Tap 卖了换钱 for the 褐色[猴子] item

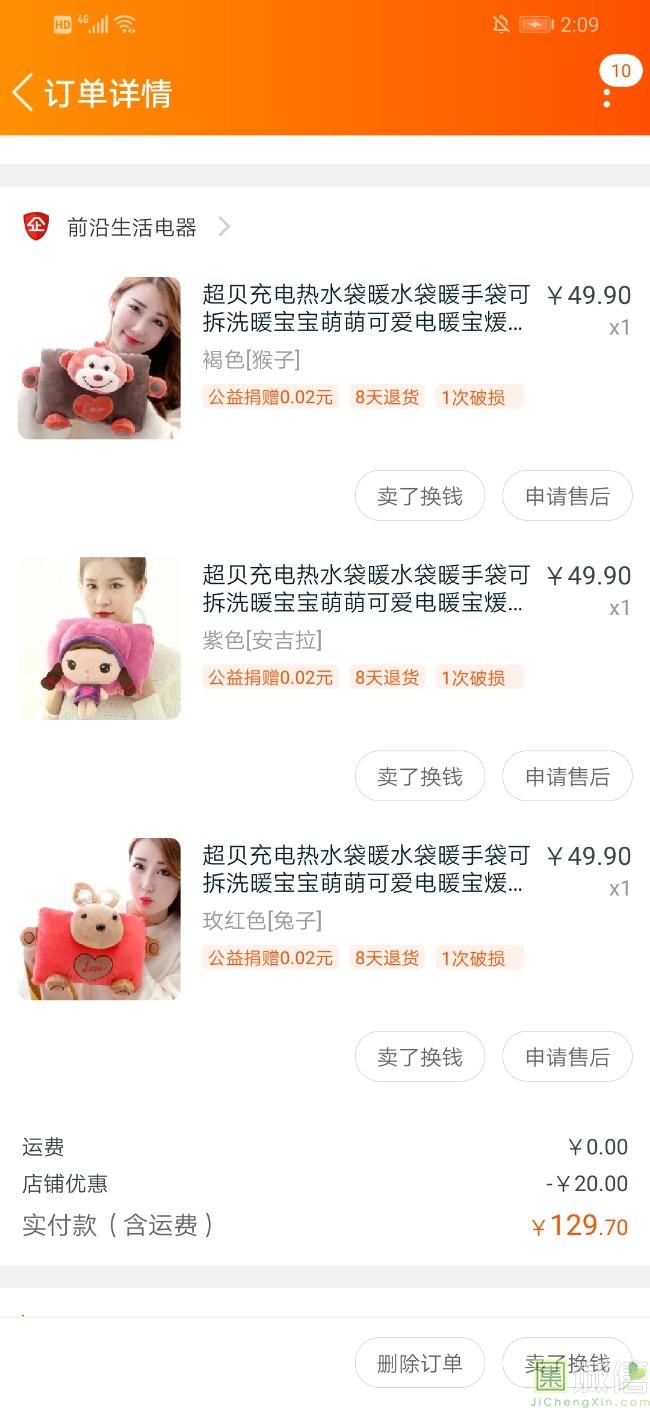click(x=419, y=496)
